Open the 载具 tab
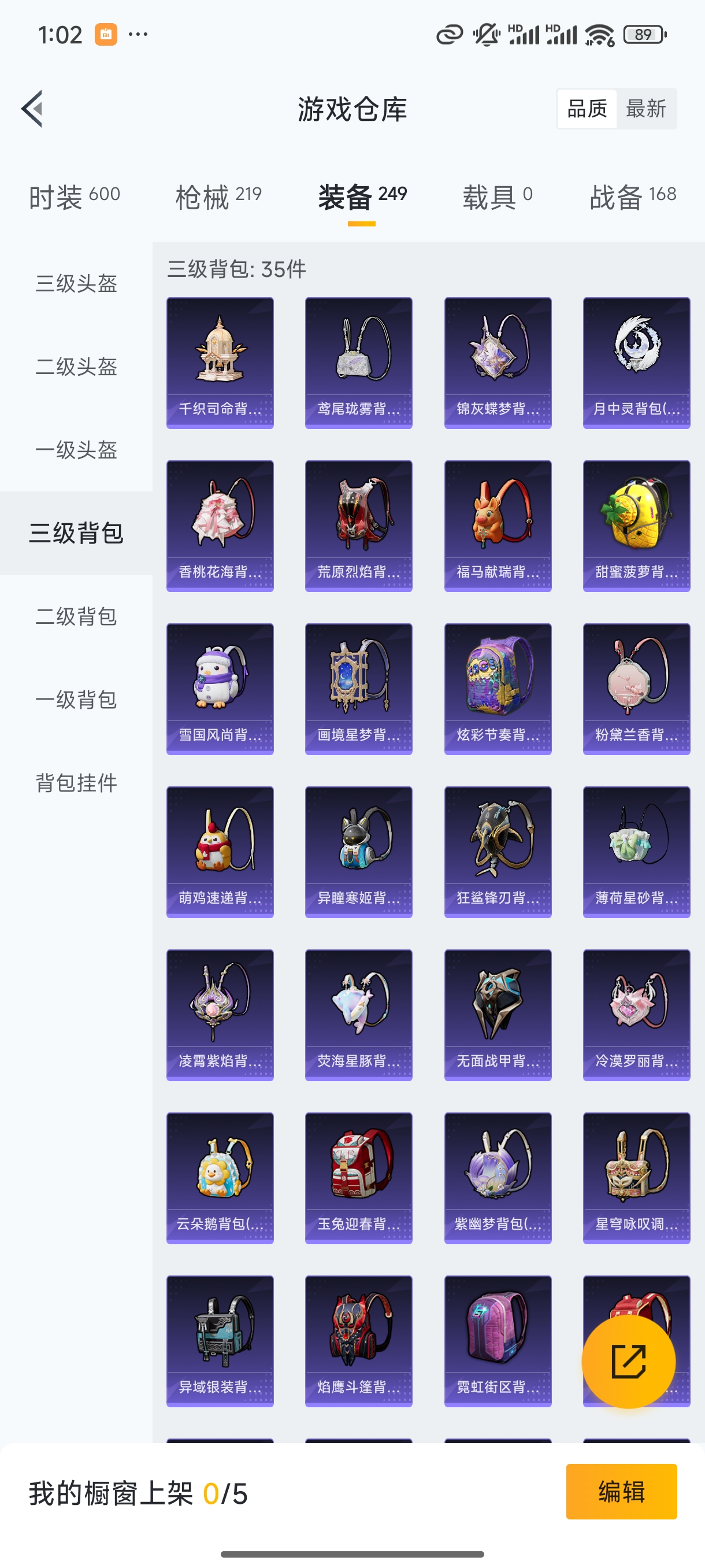 [497, 197]
